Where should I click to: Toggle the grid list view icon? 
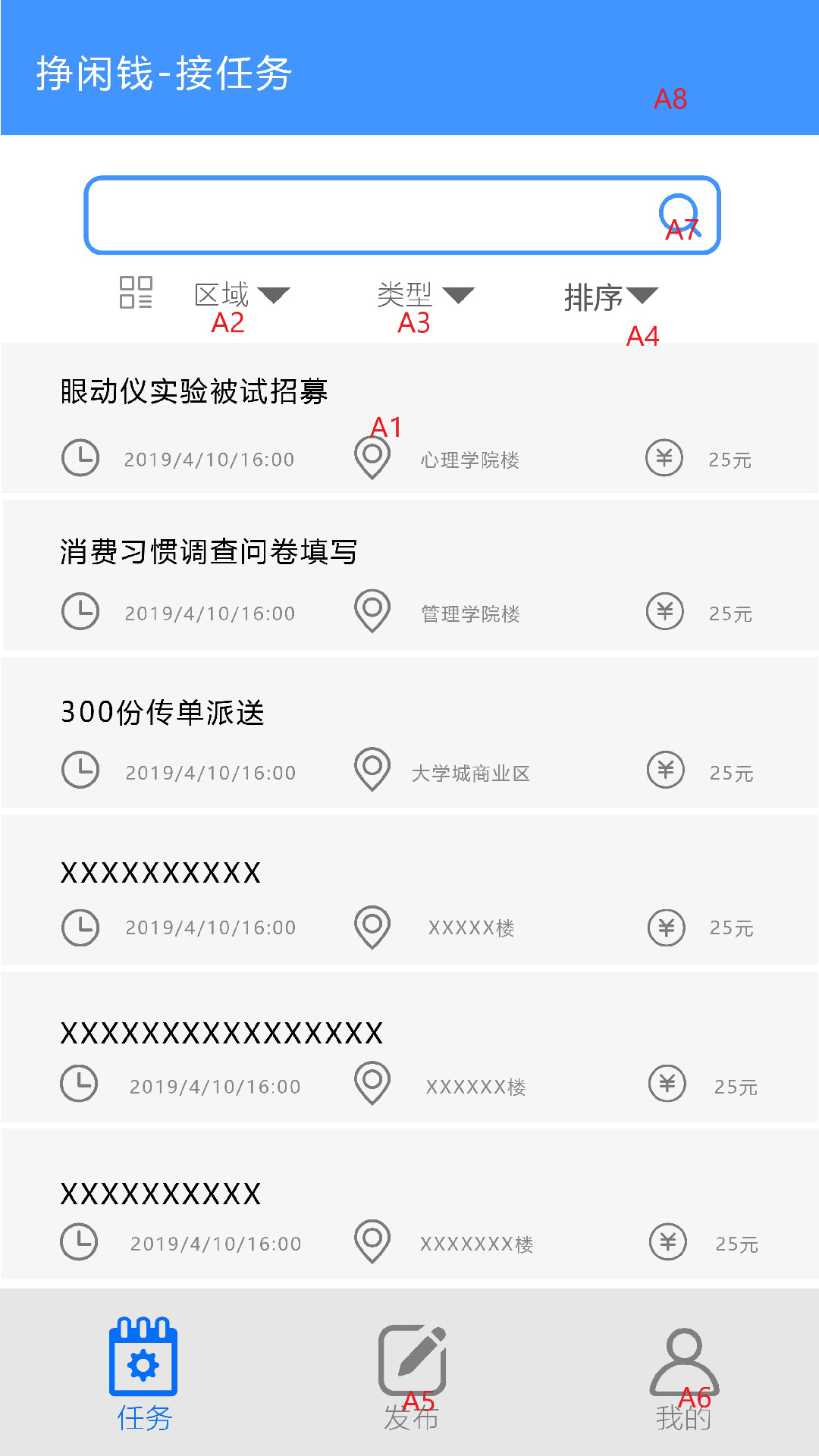[136, 293]
